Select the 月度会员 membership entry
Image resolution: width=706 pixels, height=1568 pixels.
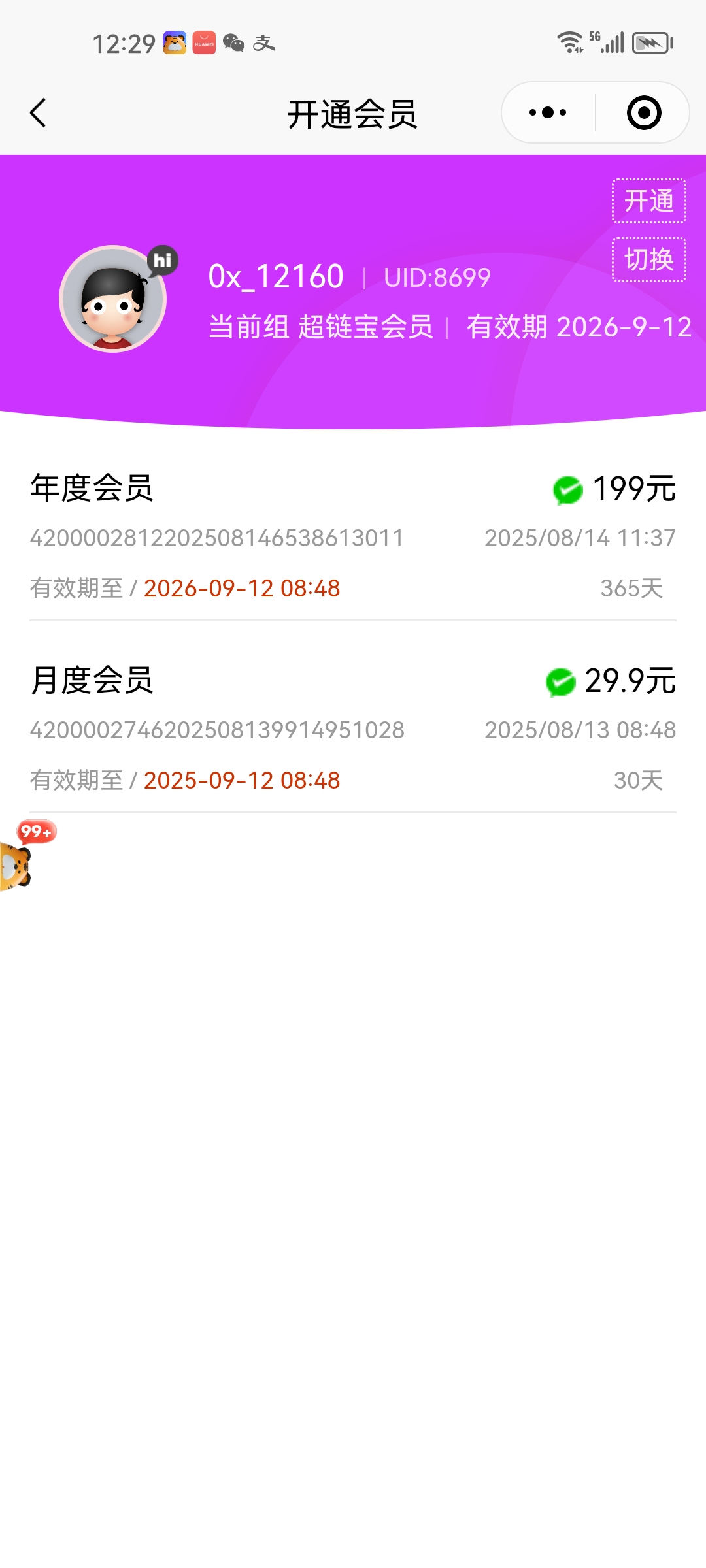point(91,681)
